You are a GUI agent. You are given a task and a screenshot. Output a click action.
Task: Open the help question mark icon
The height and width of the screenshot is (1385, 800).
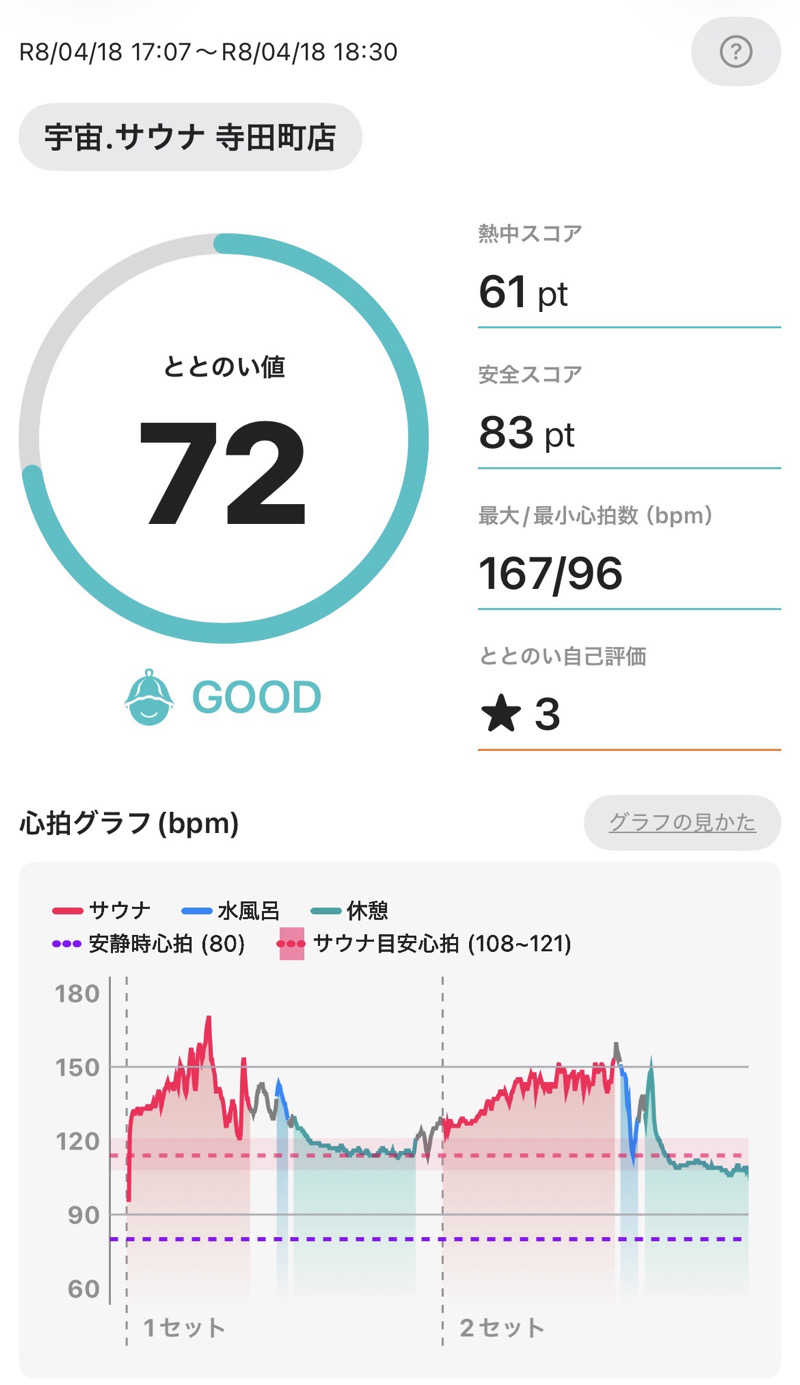click(735, 51)
